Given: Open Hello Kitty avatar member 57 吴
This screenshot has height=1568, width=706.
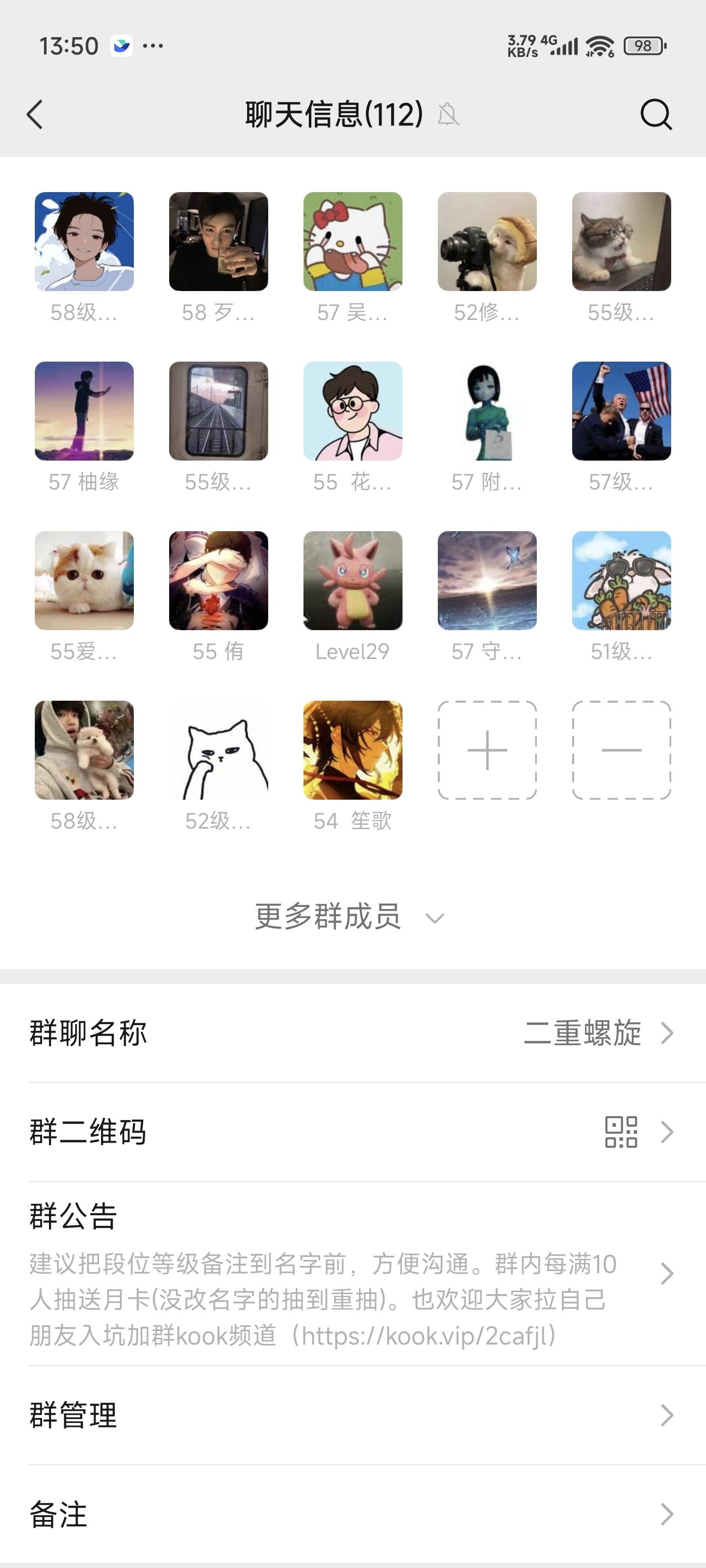Looking at the screenshot, I should [x=353, y=242].
